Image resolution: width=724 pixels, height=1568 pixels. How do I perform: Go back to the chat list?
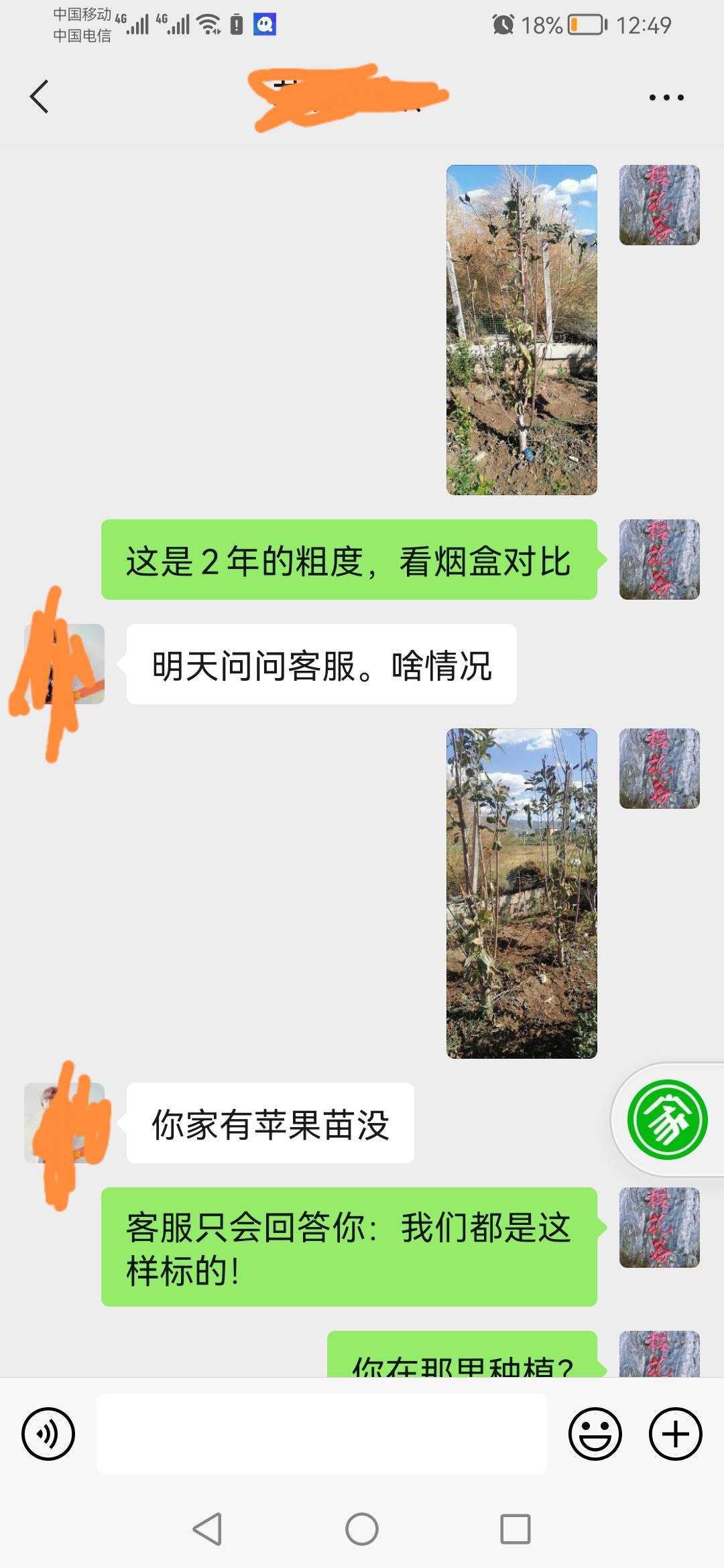point(40,96)
